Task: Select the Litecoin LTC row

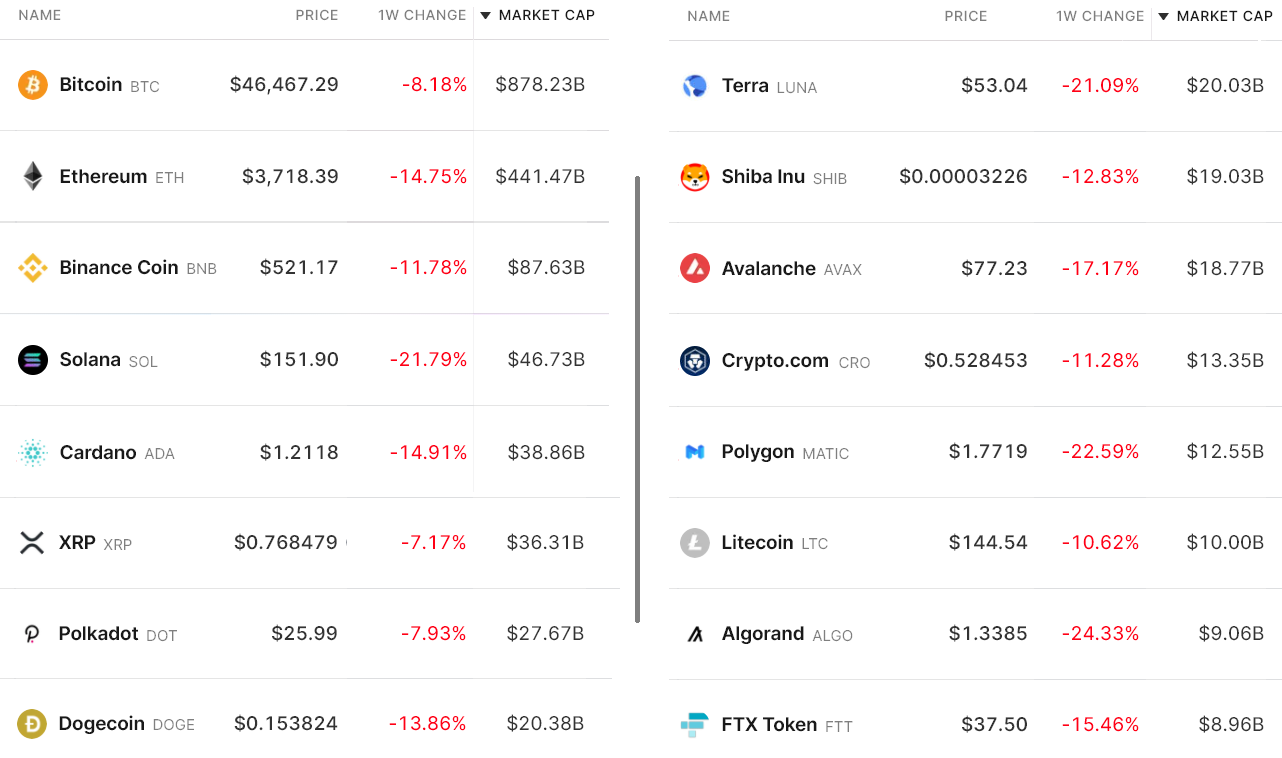Action: (757, 543)
